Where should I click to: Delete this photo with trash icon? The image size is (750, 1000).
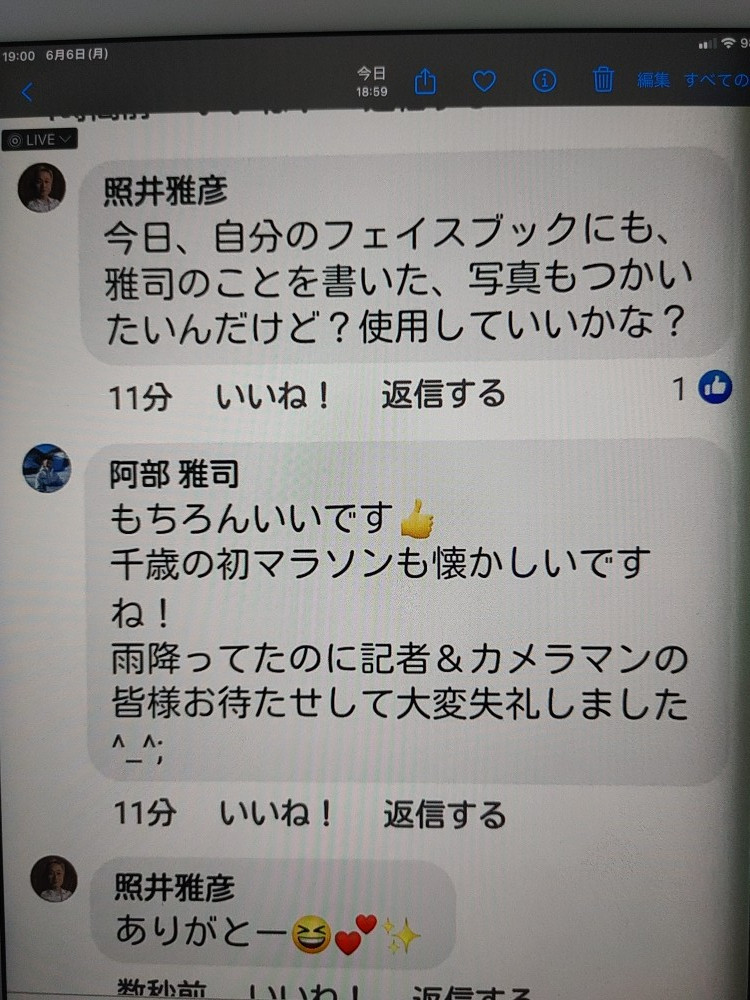603,80
